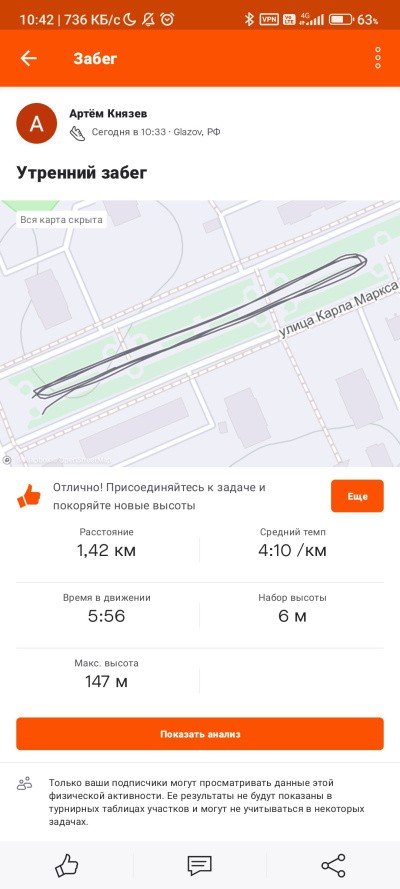
Task: Share this activity
Action: (x=333, y=865)
